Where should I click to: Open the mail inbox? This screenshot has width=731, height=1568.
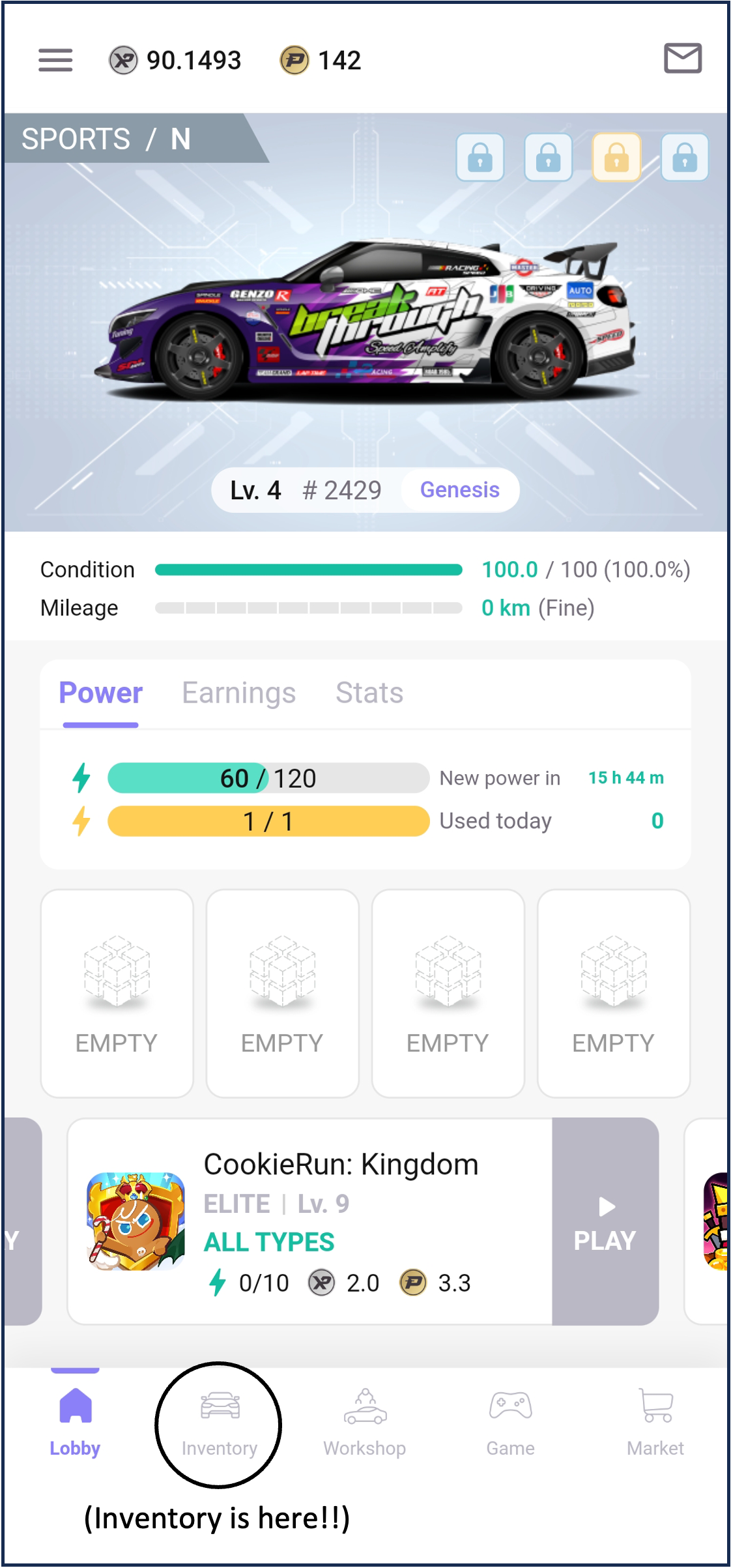tap(682, 59)
